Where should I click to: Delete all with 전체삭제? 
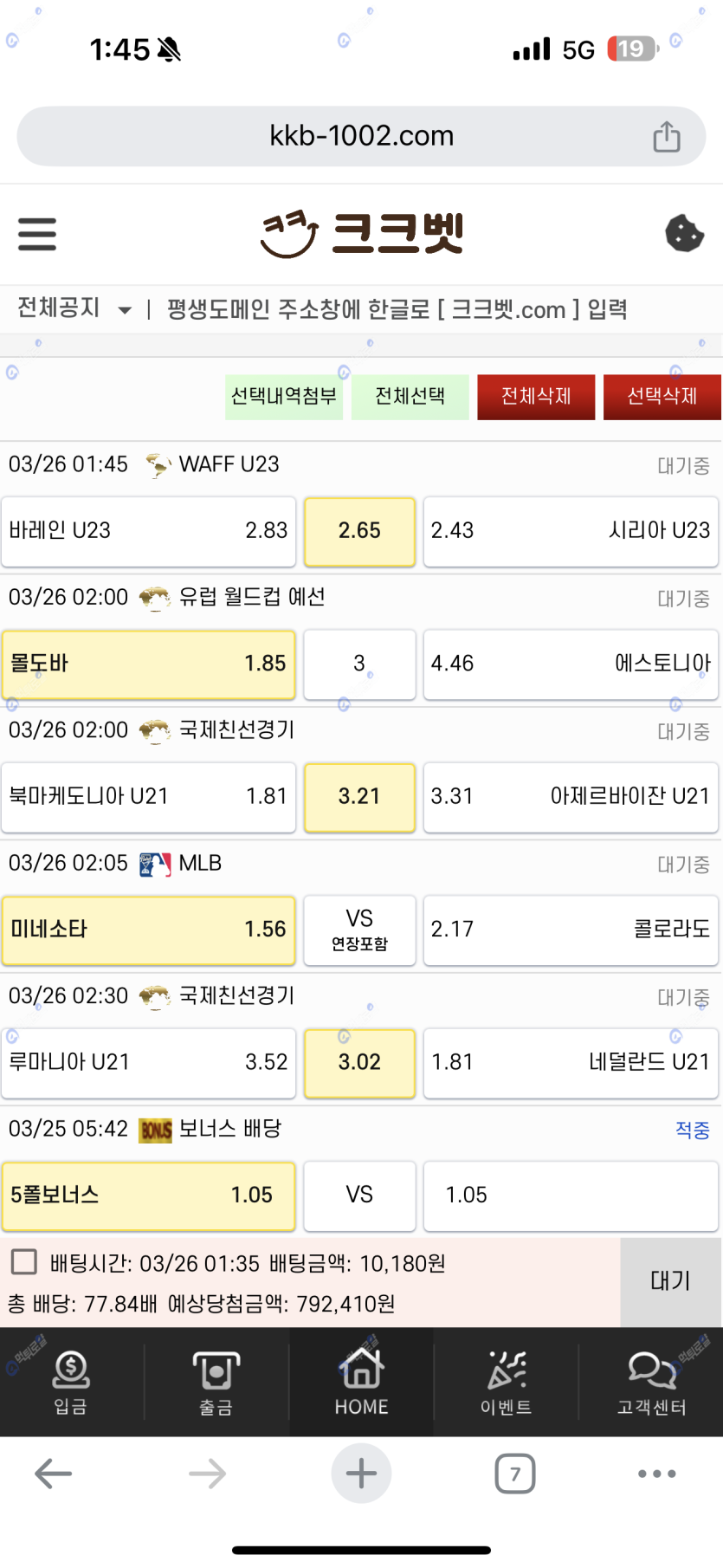coord(536,397)
